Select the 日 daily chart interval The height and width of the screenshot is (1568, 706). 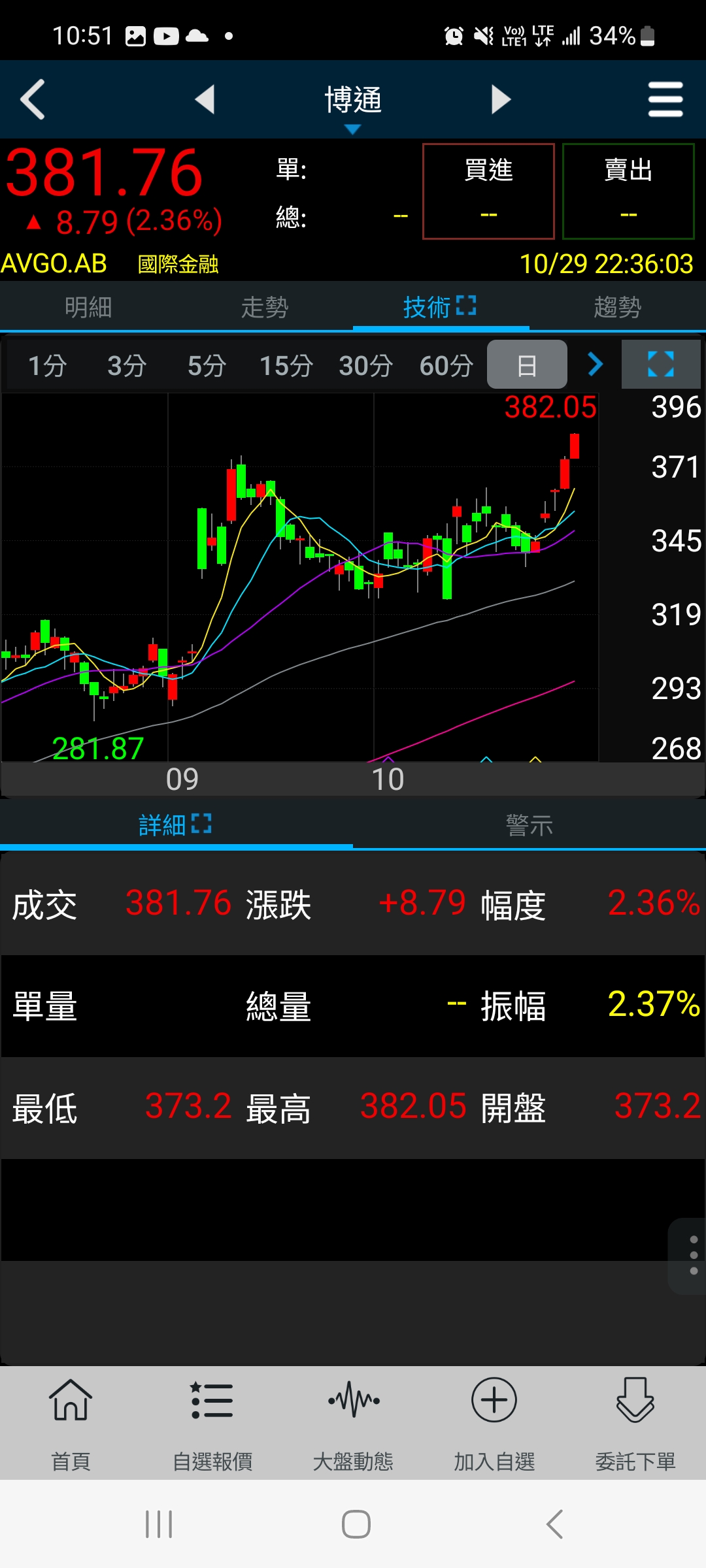tap(527, 365)
